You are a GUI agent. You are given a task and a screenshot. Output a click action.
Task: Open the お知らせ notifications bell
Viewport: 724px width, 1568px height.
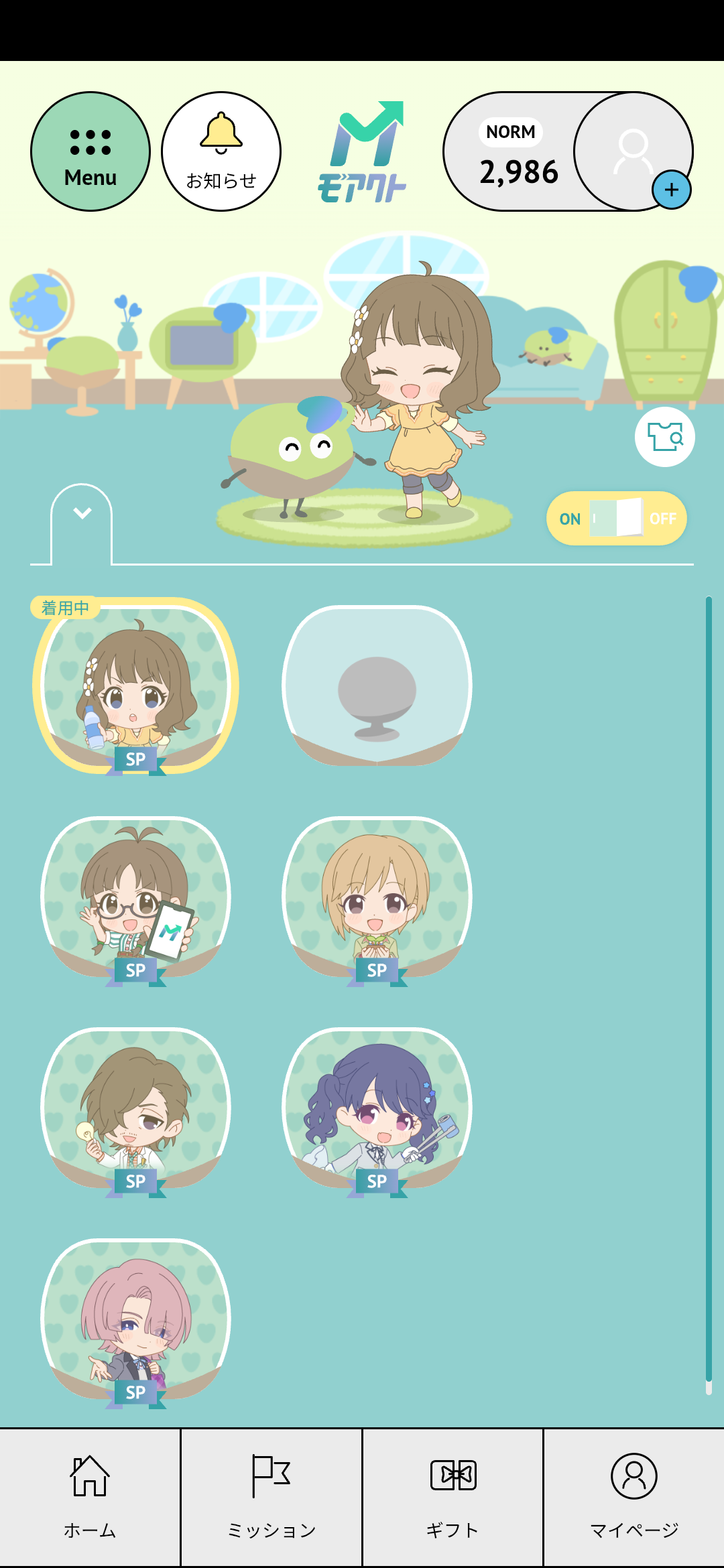point(221,152)
